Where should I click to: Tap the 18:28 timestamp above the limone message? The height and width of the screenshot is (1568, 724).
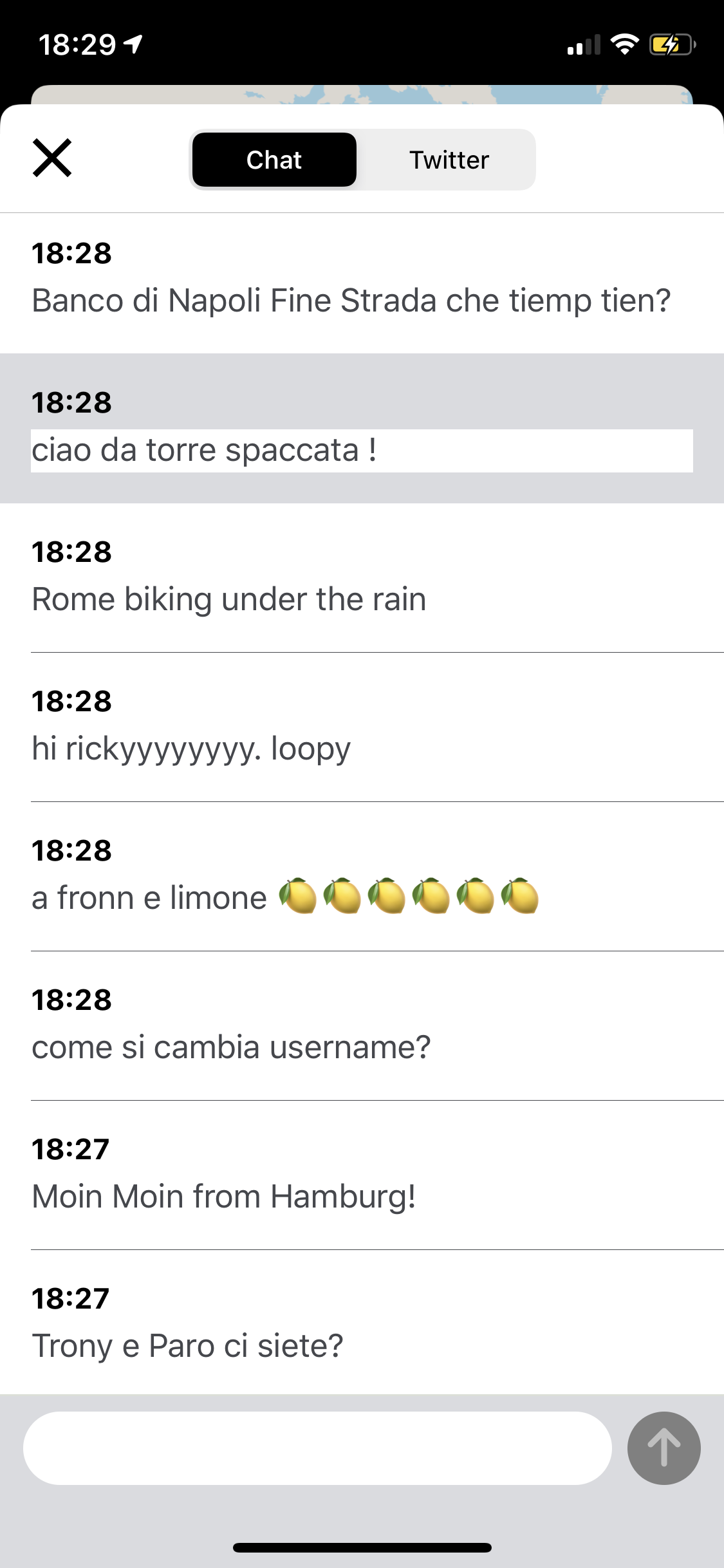tap(71, 852)
